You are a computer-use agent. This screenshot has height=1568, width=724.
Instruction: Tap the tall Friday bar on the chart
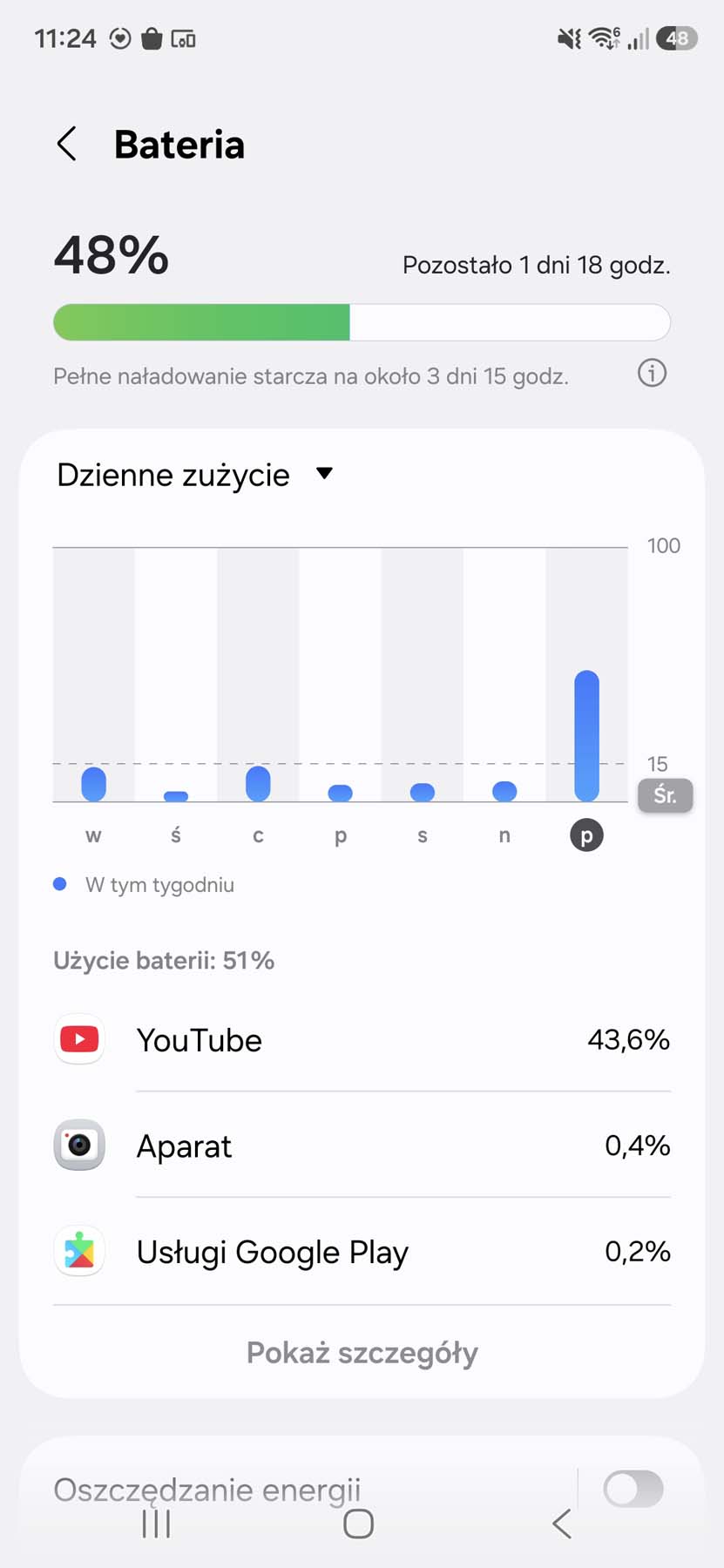tap(586, 736)
